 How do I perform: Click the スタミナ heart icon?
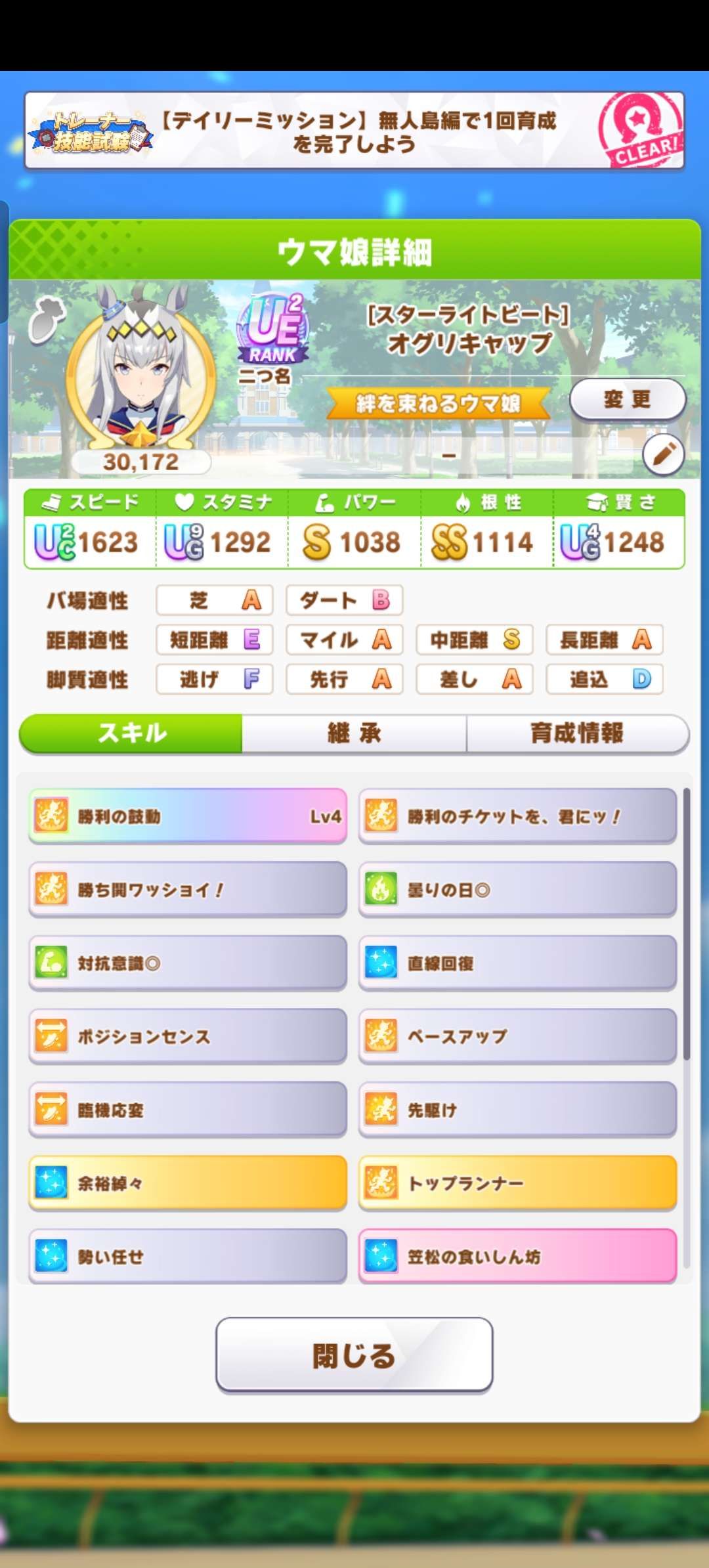186,502
